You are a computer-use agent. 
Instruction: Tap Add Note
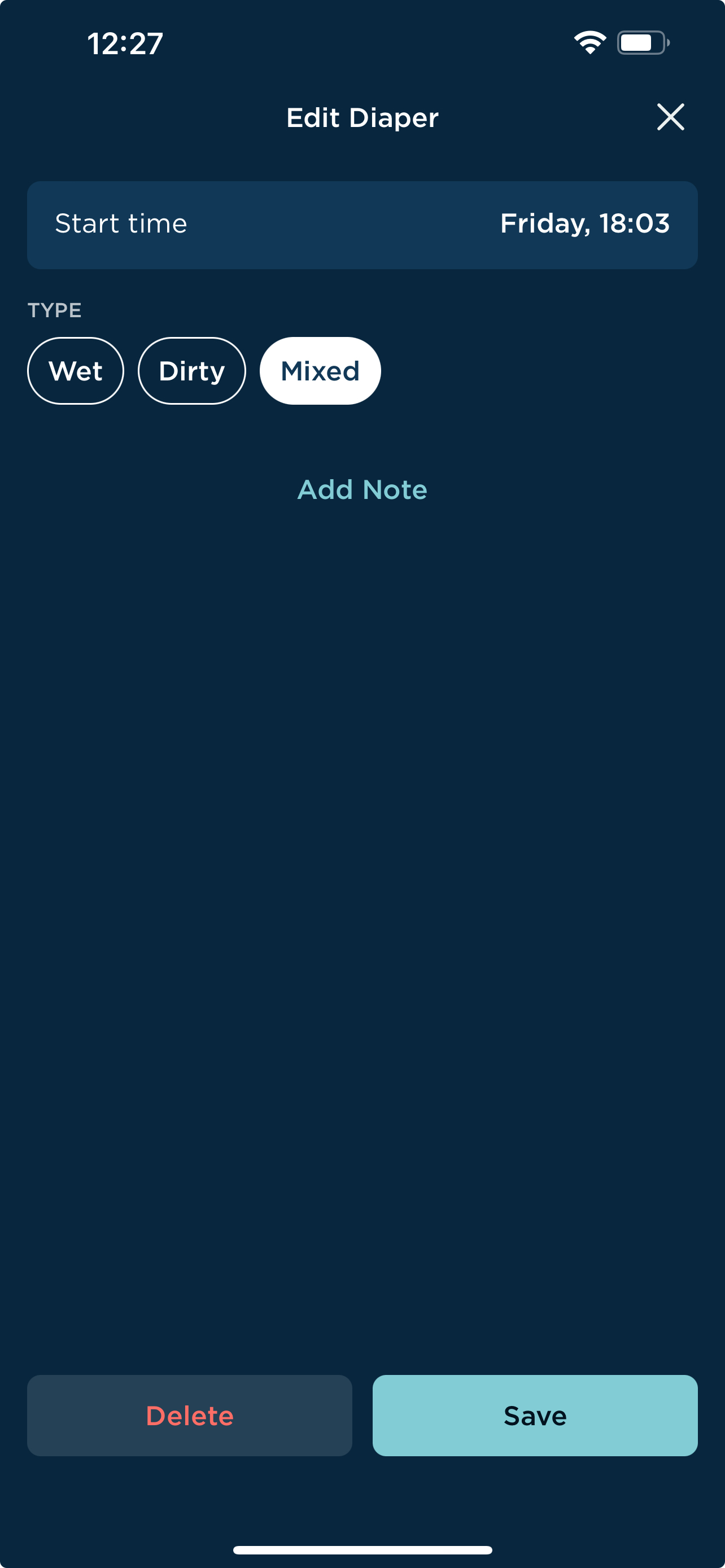(362, 489)
